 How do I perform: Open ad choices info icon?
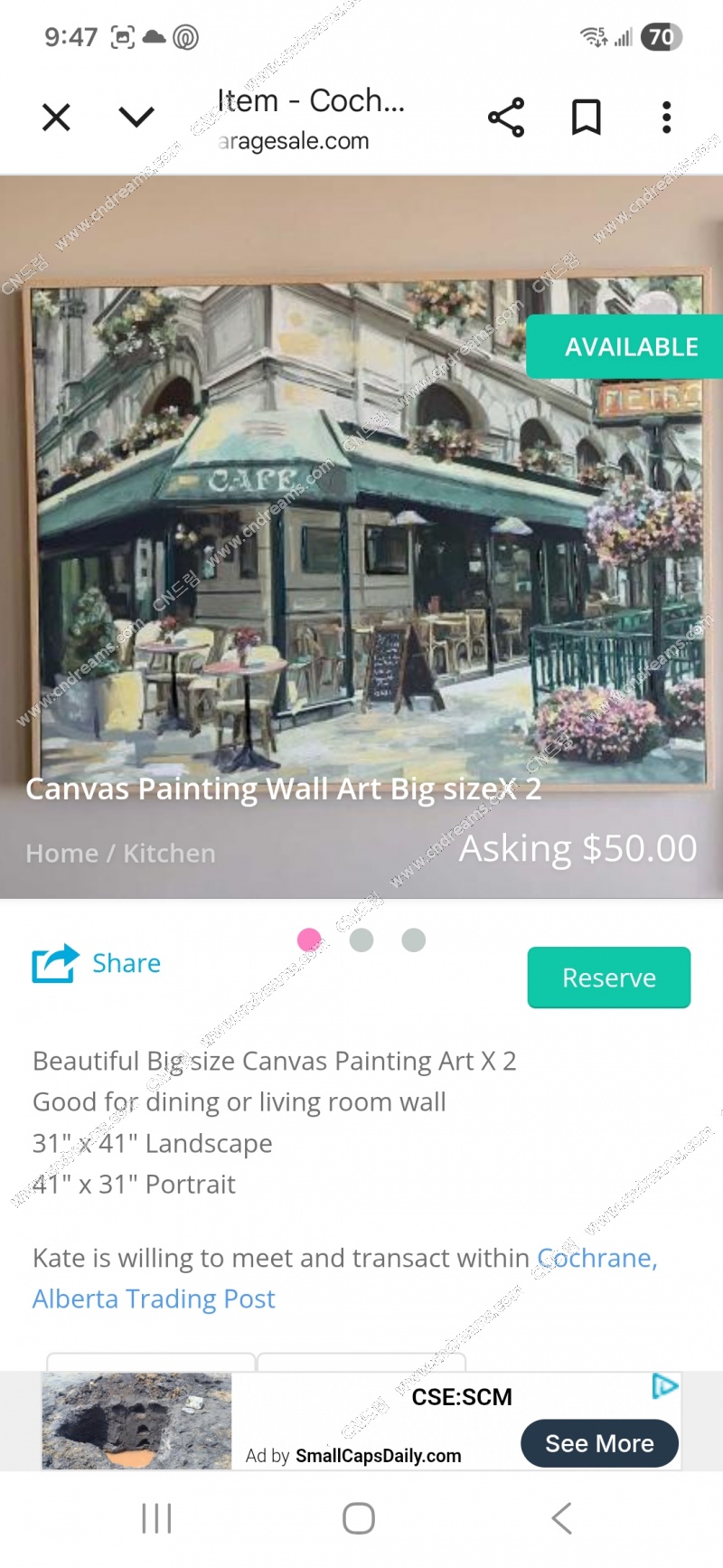pos(665,1385)
